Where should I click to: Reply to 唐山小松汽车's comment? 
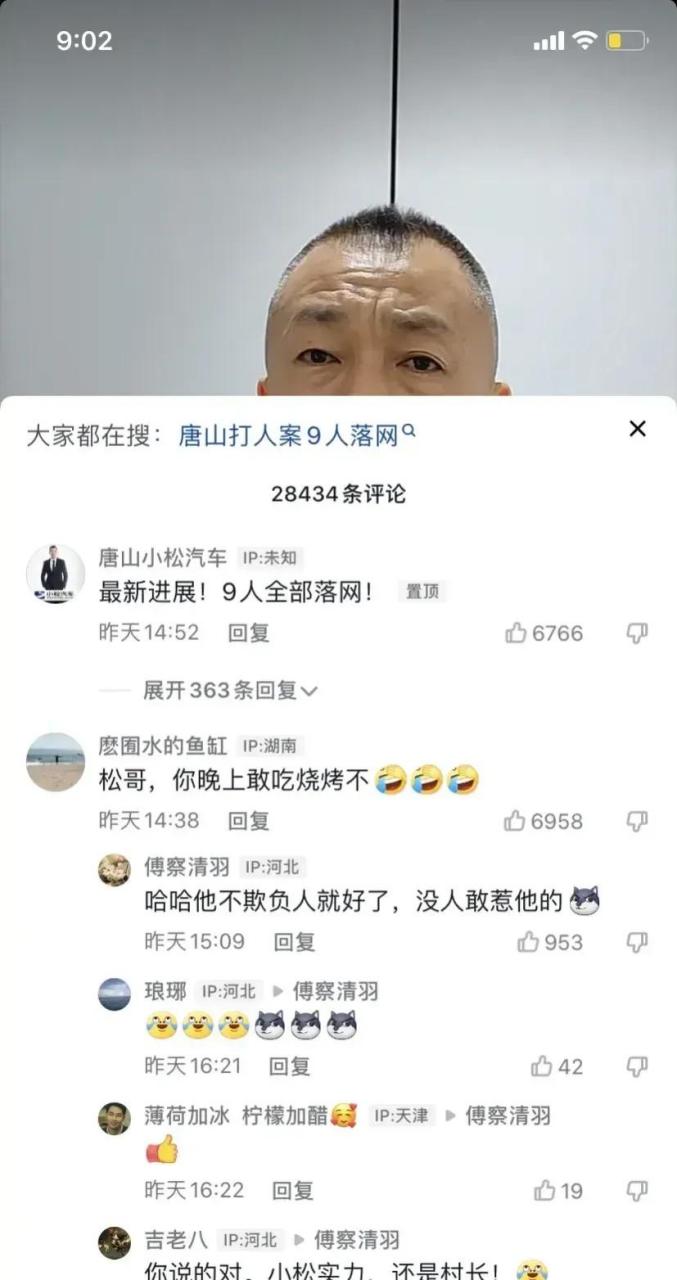(x=248, y=633)
